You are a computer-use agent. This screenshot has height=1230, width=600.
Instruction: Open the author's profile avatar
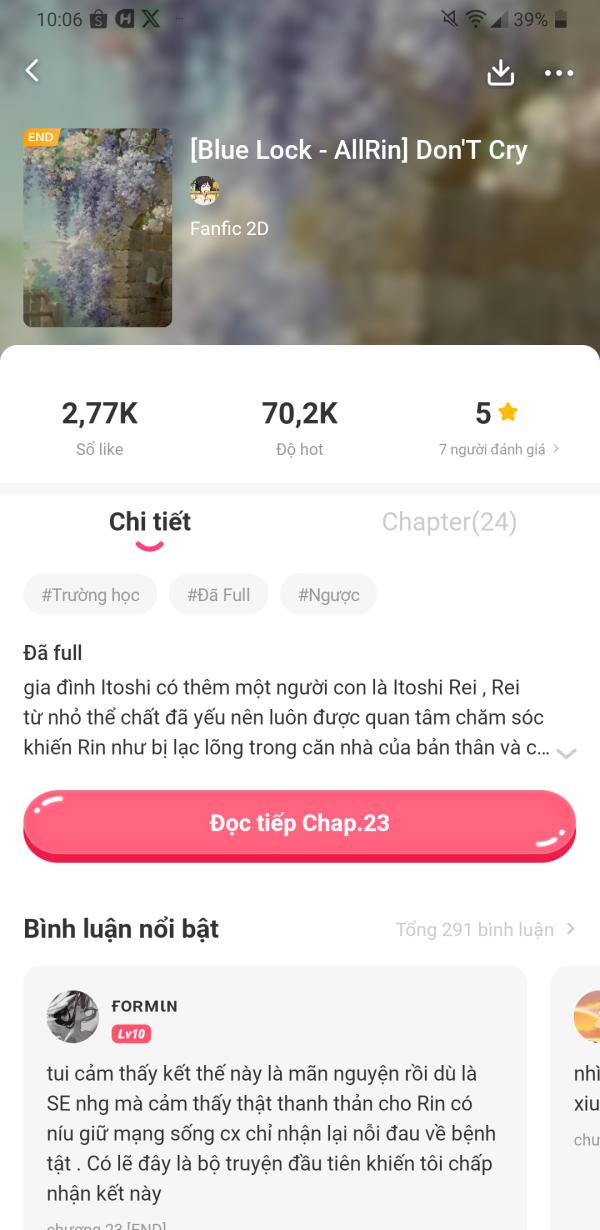[x=204, y=190]
